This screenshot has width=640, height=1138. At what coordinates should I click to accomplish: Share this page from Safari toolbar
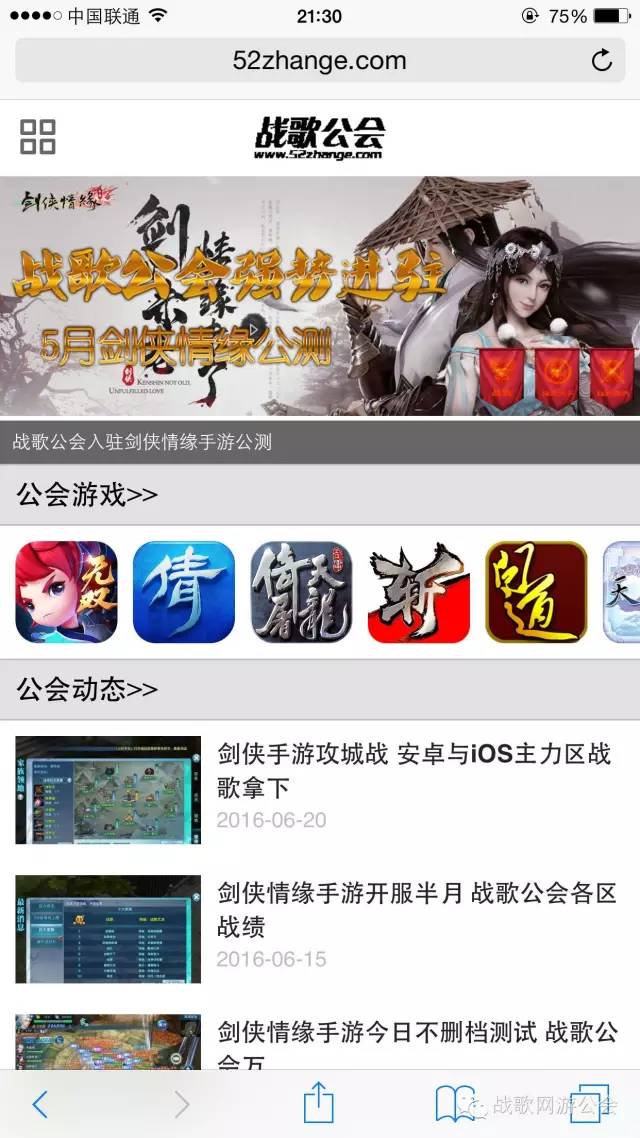tap(318, 1103)
